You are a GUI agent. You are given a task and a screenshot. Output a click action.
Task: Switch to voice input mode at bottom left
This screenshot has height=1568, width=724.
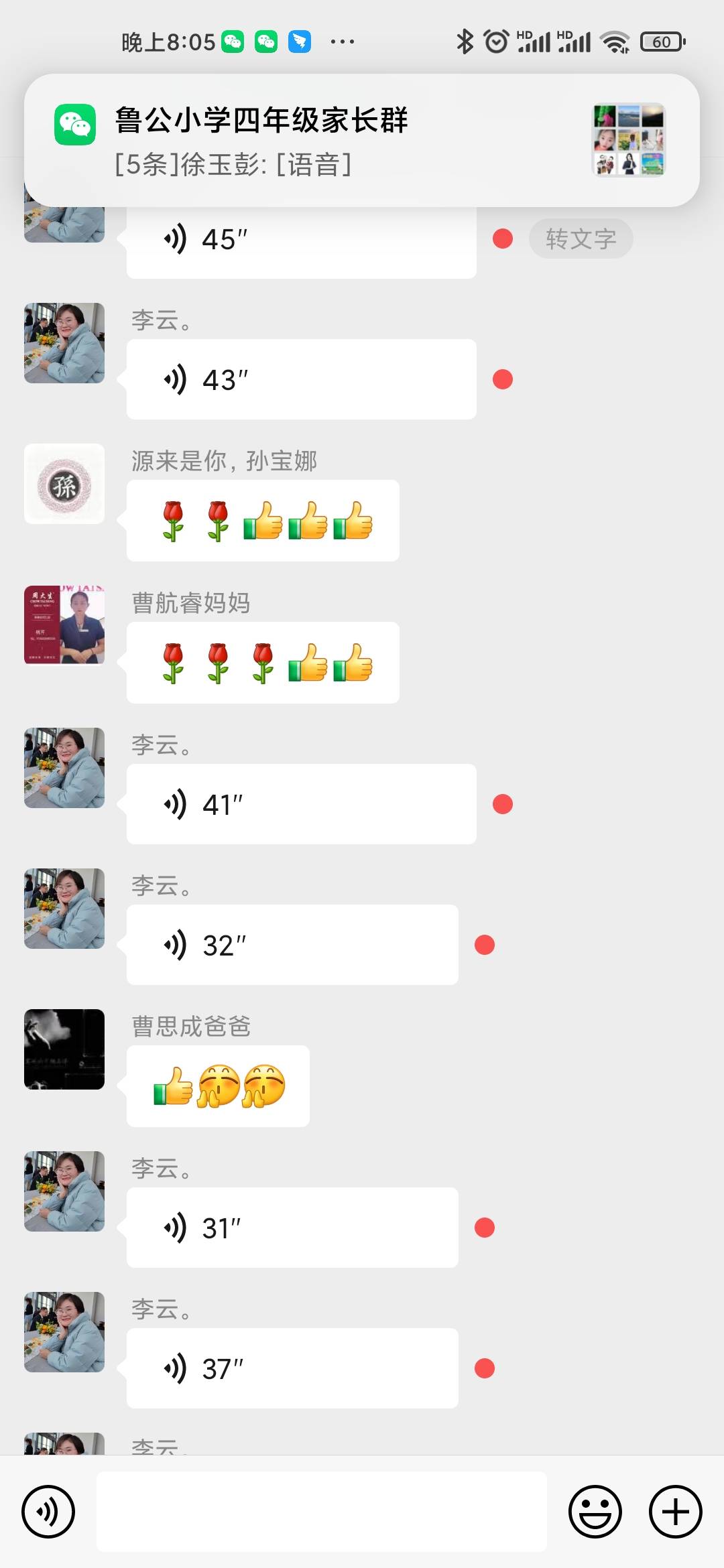(48, 1512)
